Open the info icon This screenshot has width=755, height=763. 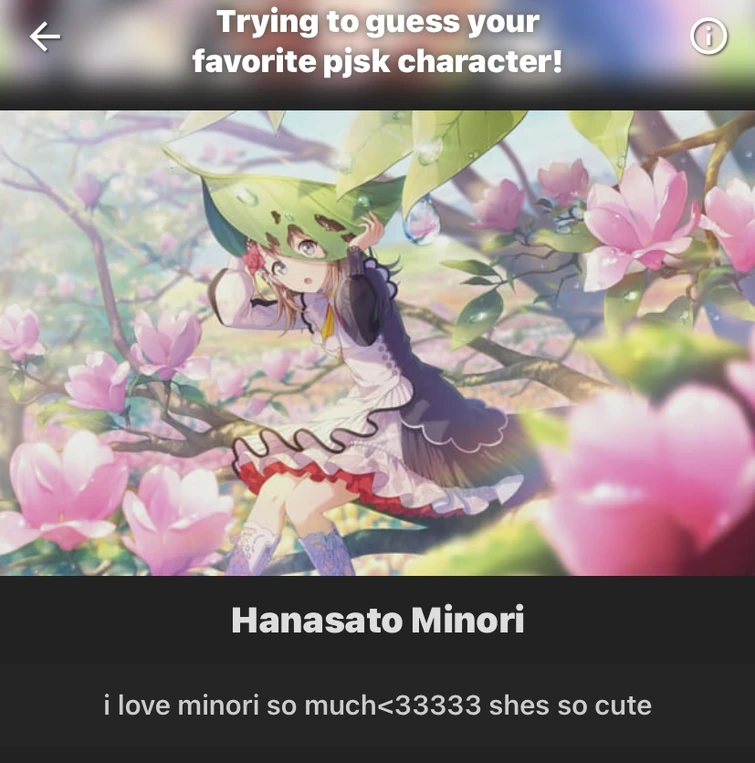[709, 38]
